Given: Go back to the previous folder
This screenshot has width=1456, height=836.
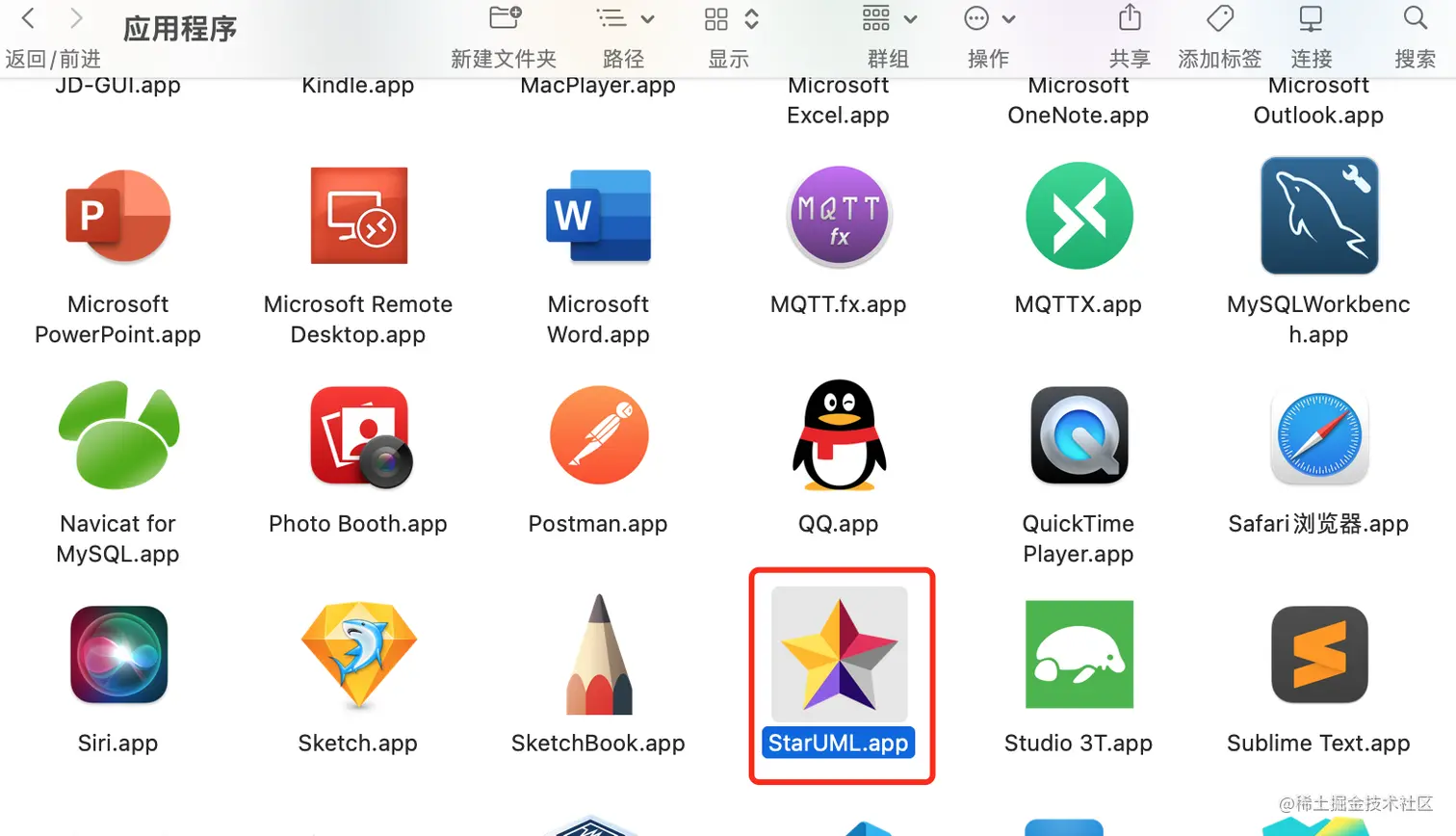Looking at the screenshot, I should tap(28, 18).
